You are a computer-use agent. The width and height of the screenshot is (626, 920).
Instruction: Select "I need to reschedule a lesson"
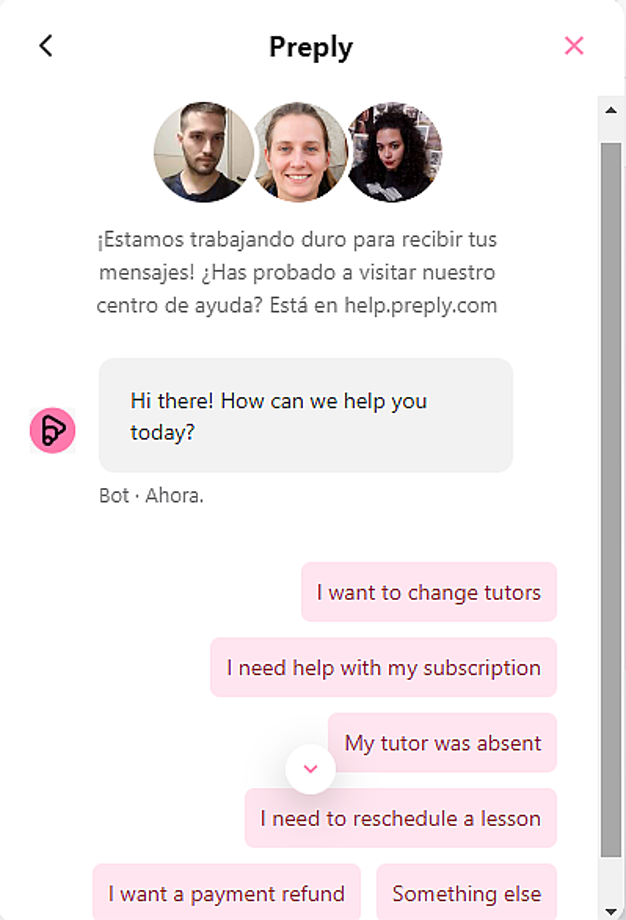[400, 818]
